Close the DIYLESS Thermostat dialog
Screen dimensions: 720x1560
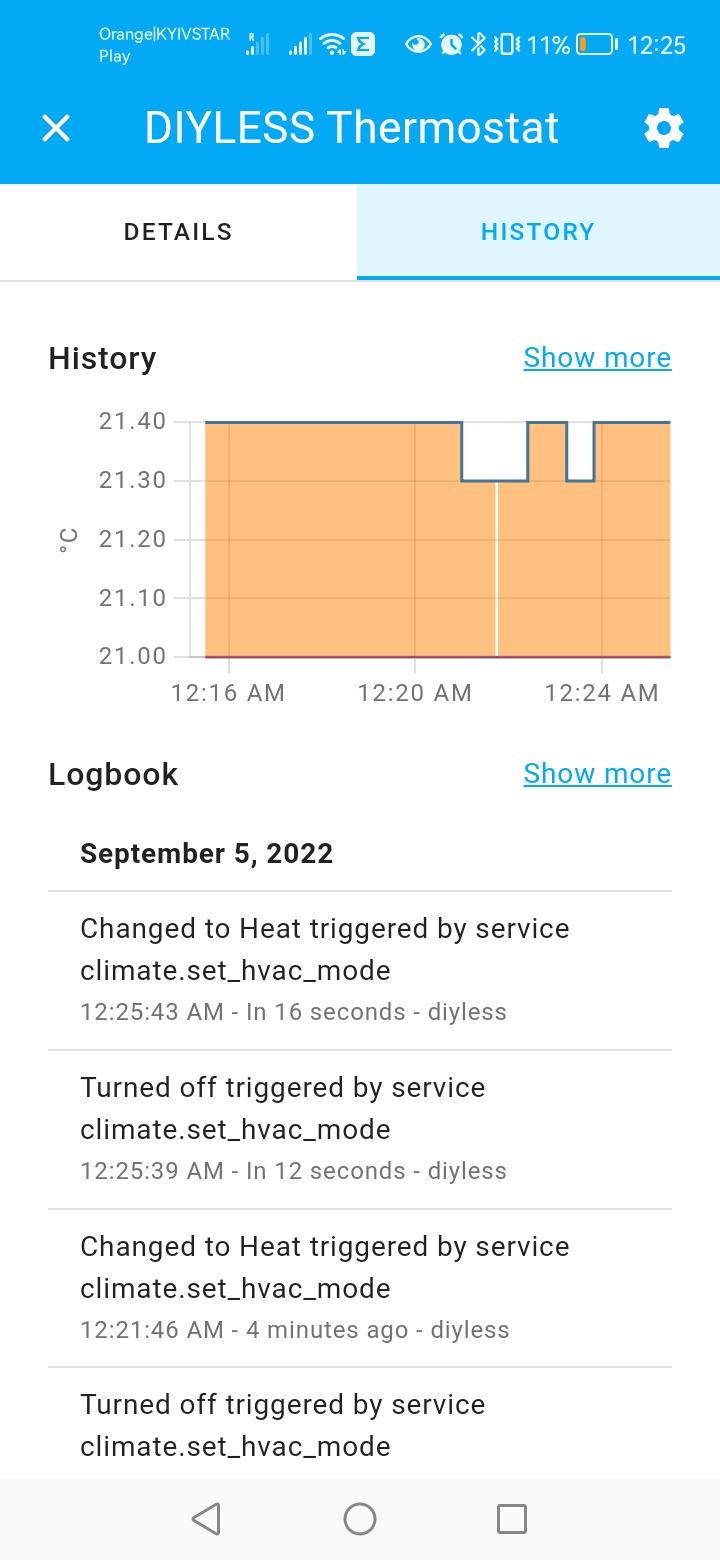tap(56, 128)
